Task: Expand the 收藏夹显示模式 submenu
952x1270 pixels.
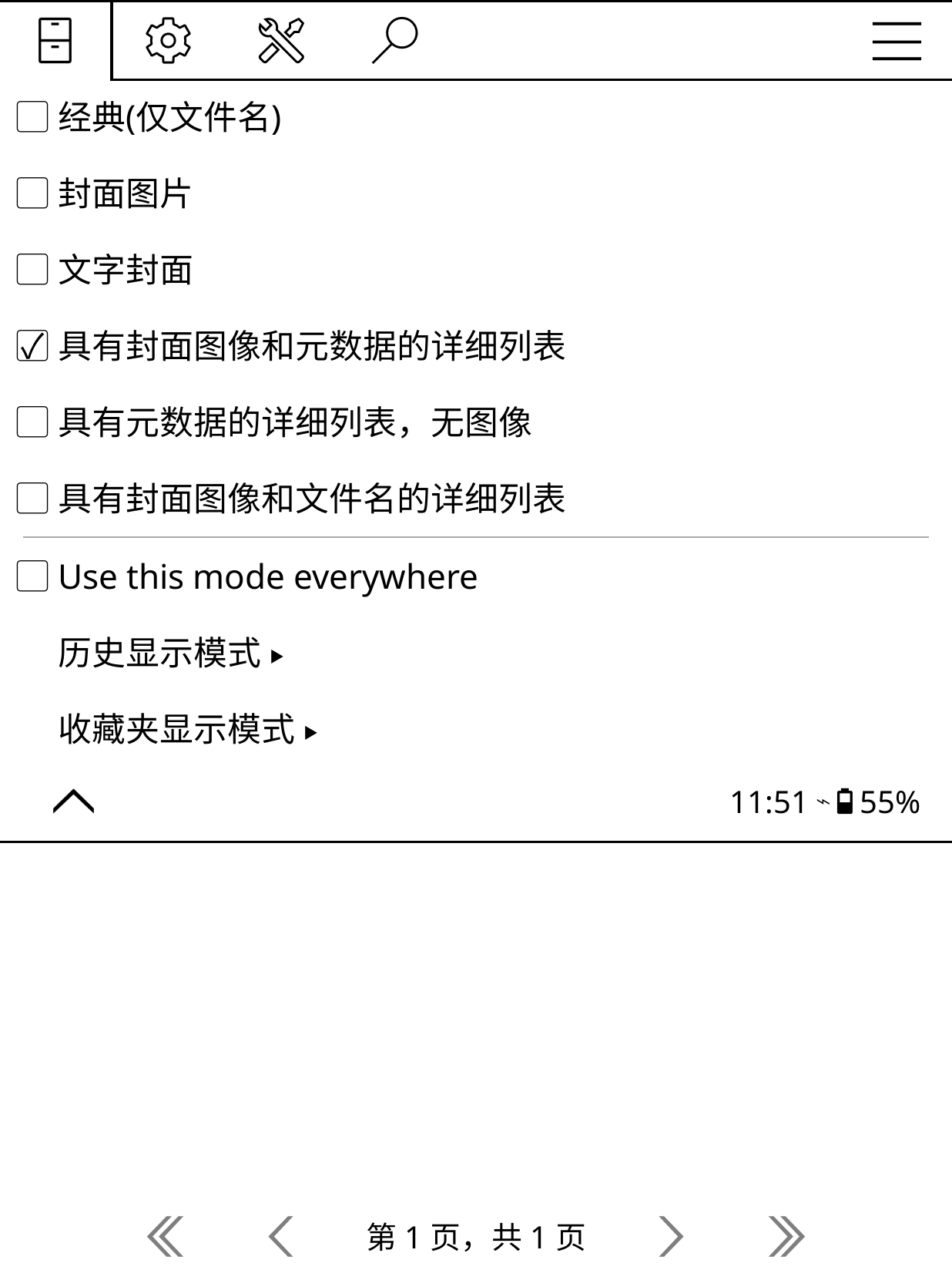Action: [x=187, y=729]
